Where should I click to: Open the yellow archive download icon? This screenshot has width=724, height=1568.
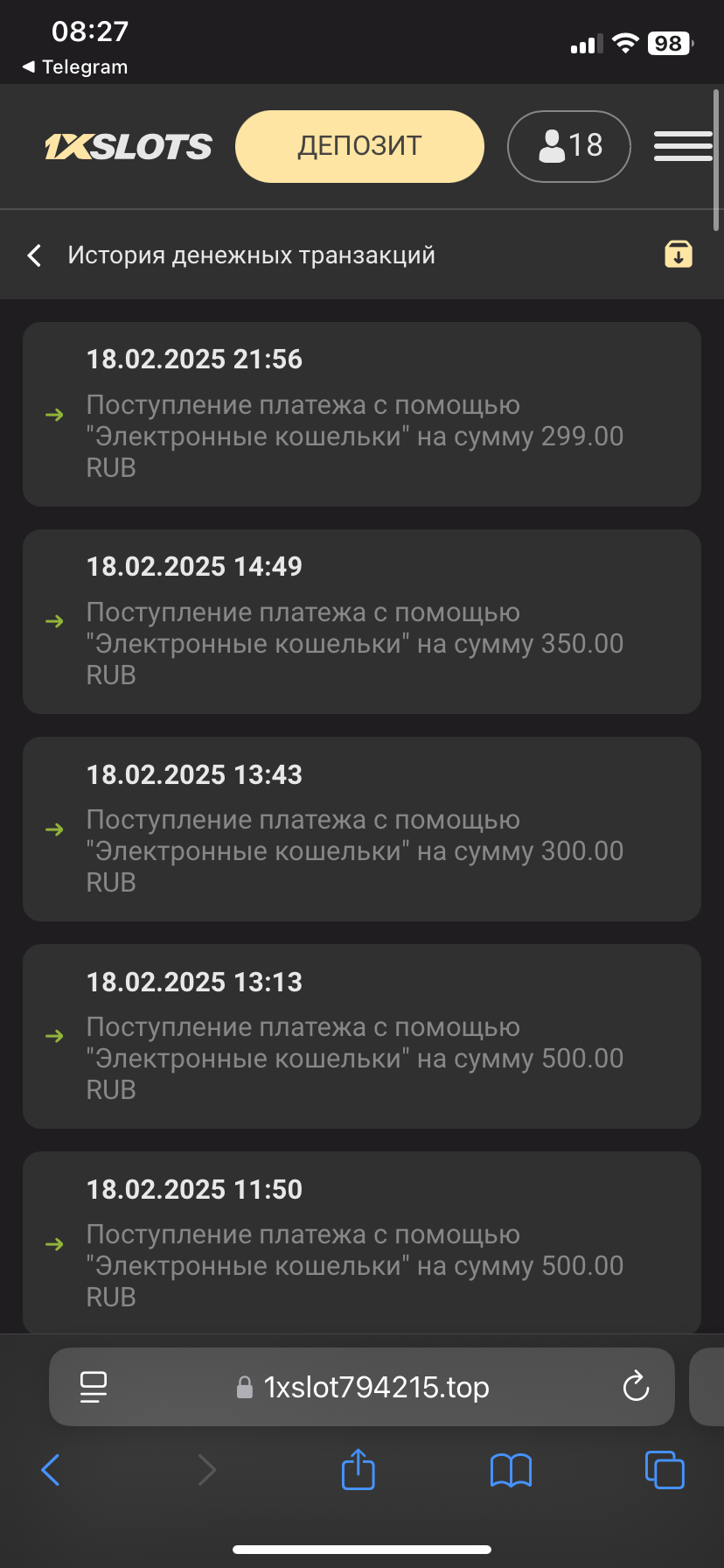tap(679, 255)
